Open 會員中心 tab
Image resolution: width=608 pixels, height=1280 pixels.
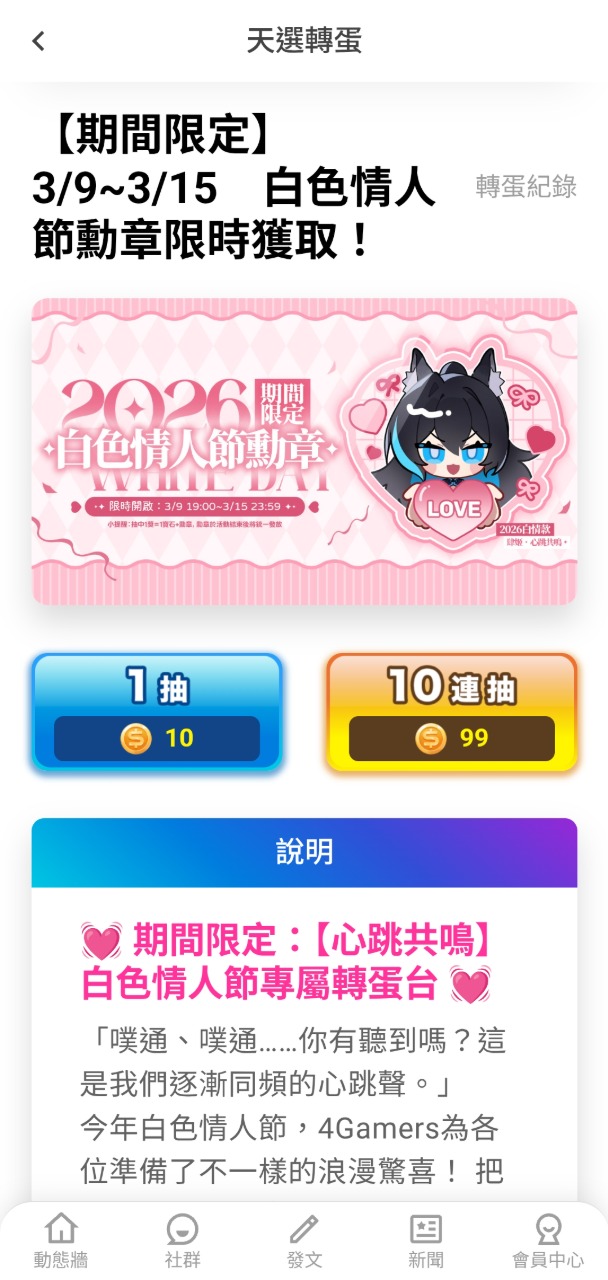coord(548,1241)
